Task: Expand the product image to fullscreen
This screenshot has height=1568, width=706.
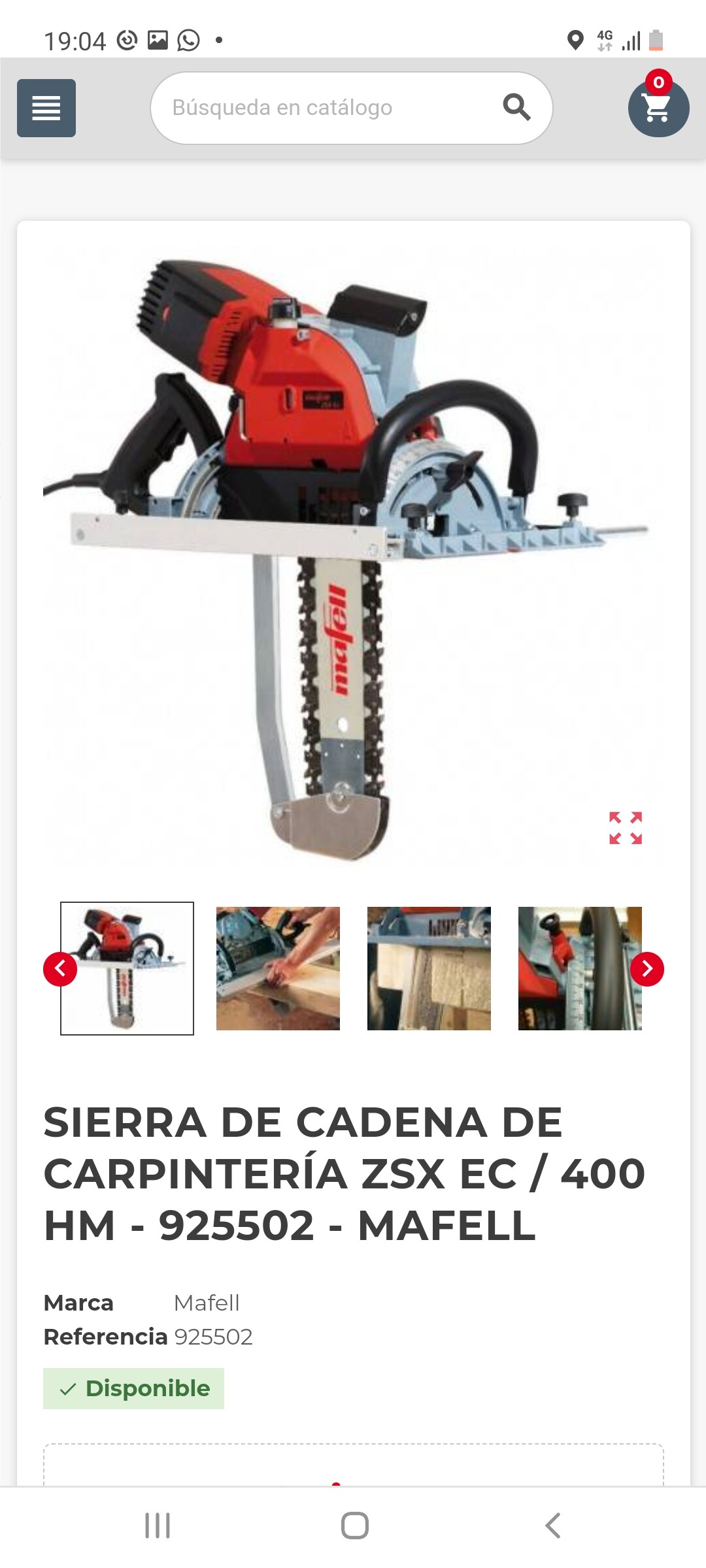Action: pos(626,828)
